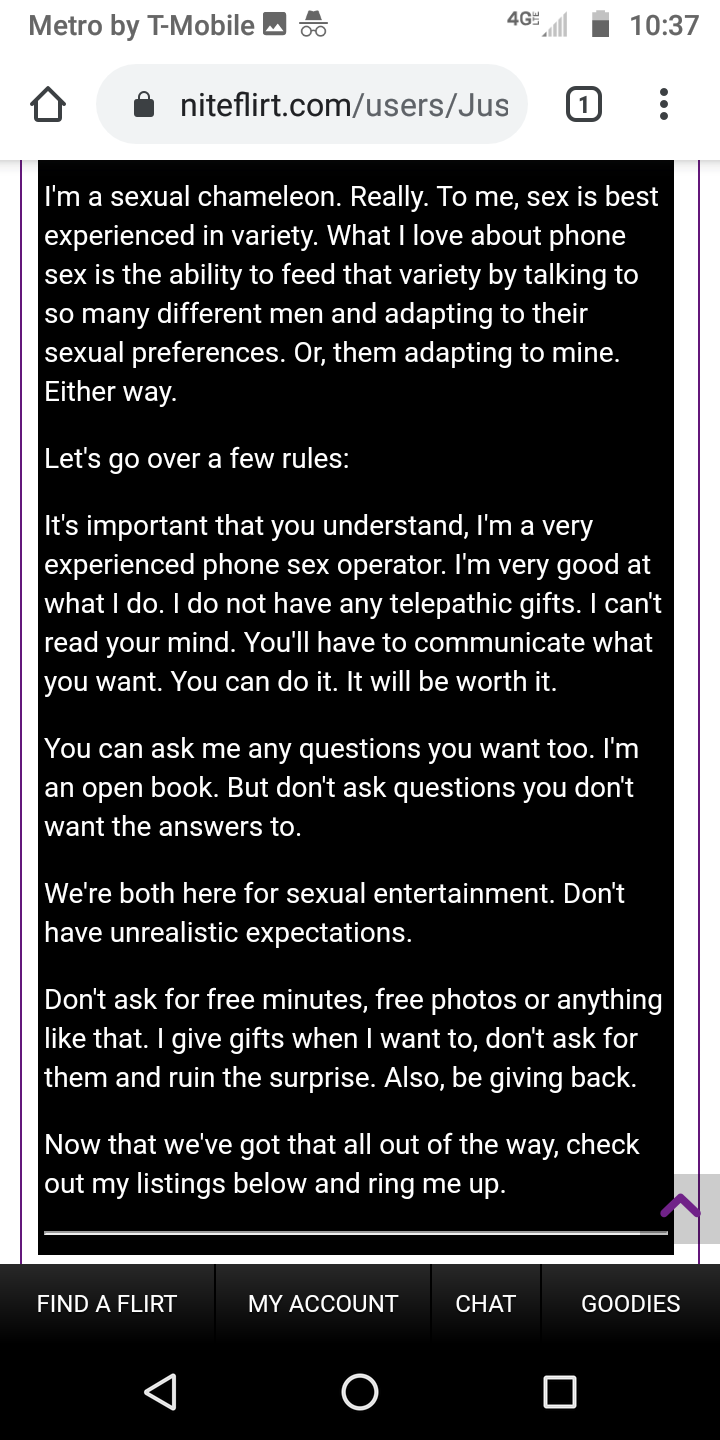Open GOODIES from the bottom bar
The width and height of the screenshot is (720, 1440).
(630, 1303)
